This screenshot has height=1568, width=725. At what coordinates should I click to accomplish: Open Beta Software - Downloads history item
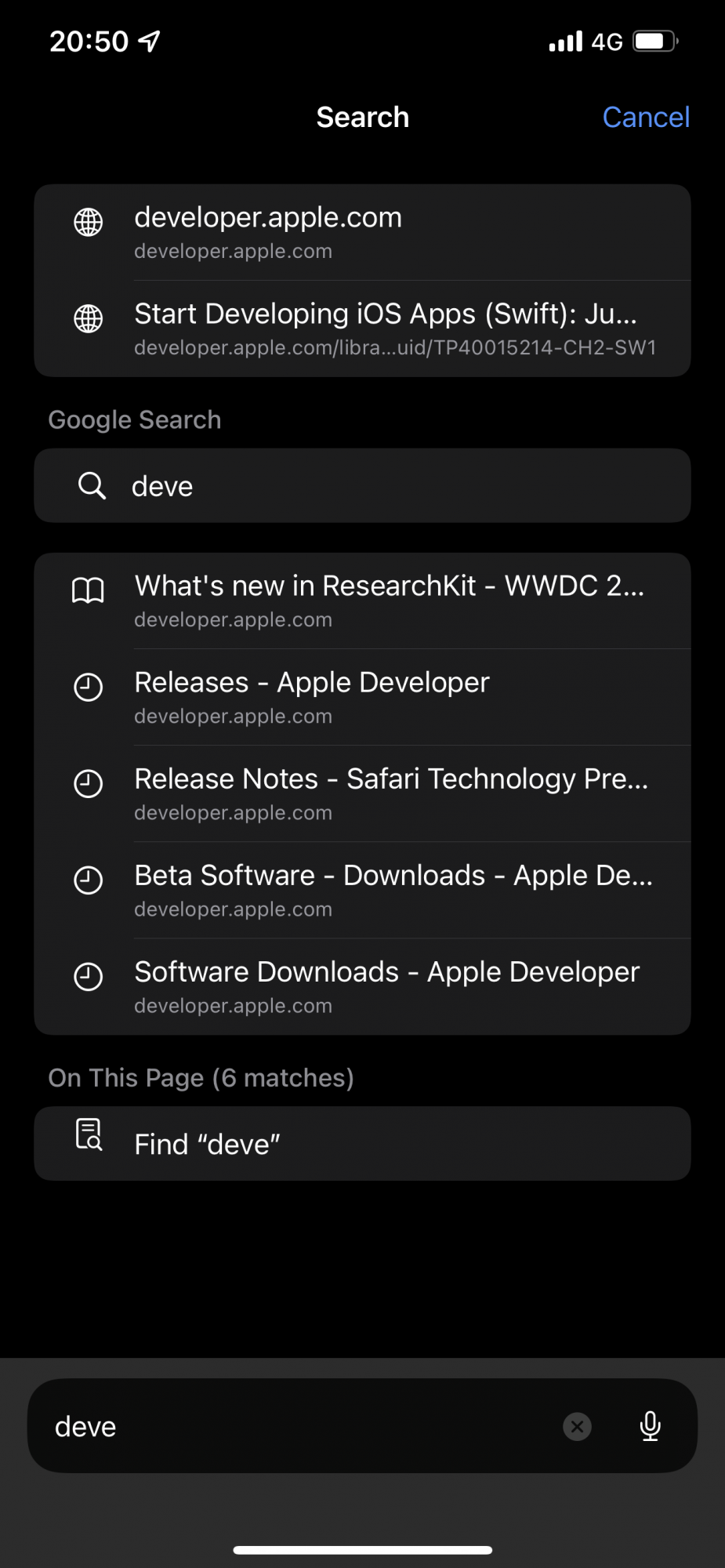[x=362, y=890]
